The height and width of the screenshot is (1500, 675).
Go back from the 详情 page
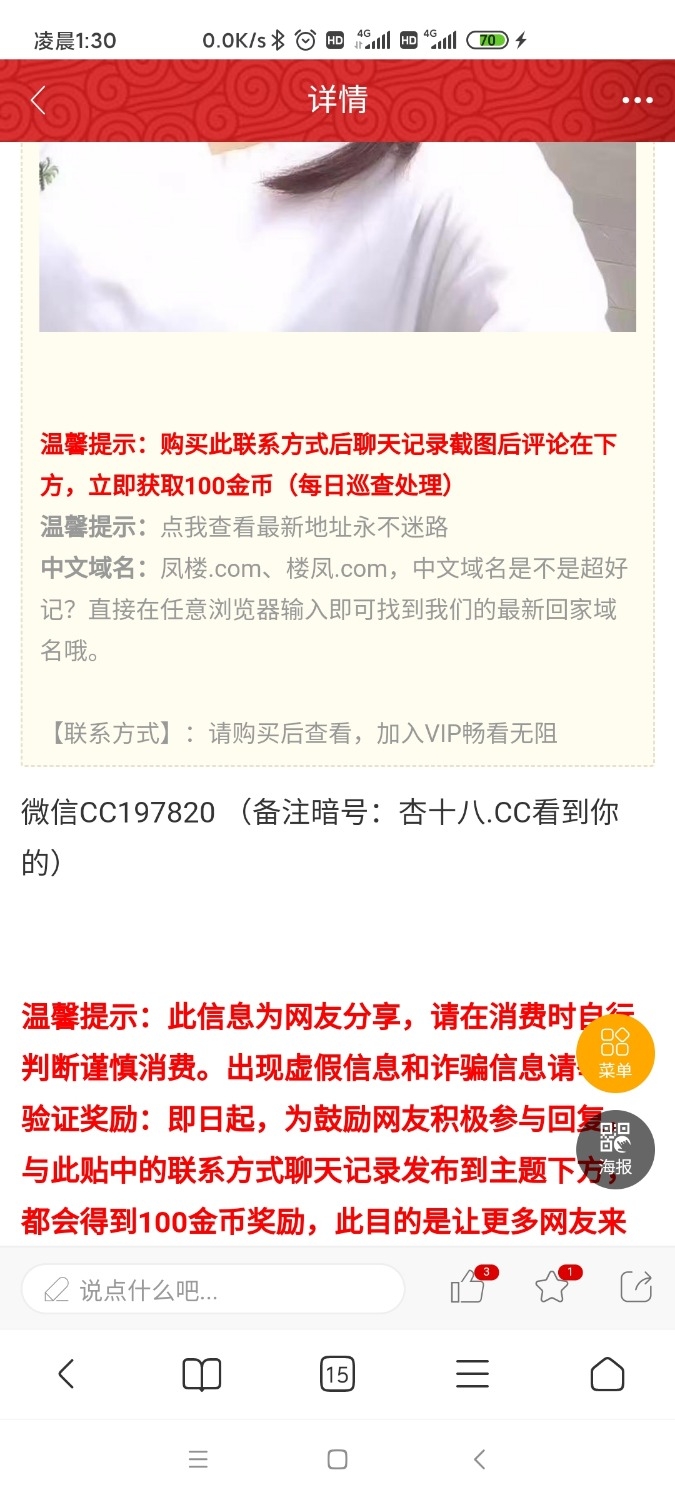[38, 100]
